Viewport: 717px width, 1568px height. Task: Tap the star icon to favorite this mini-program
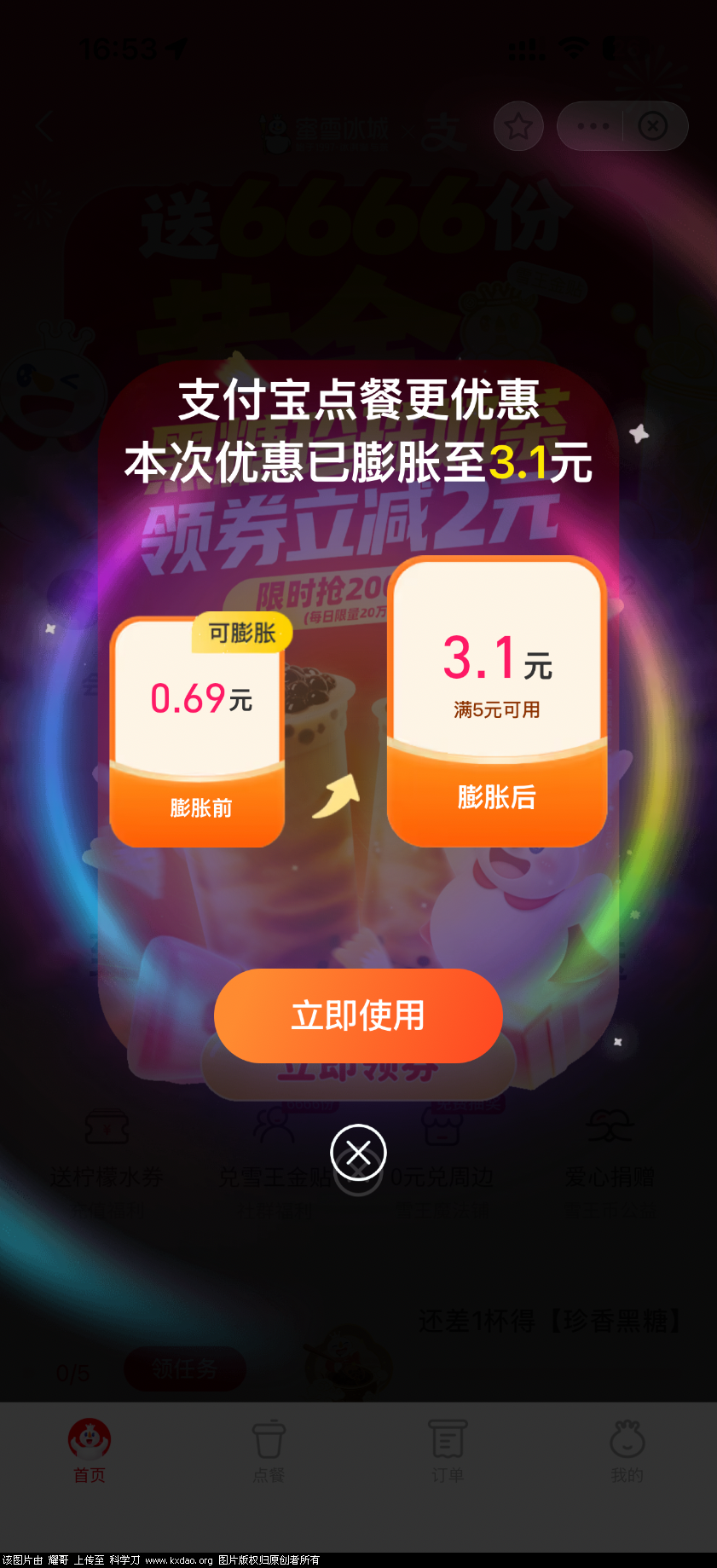[518, 125]
